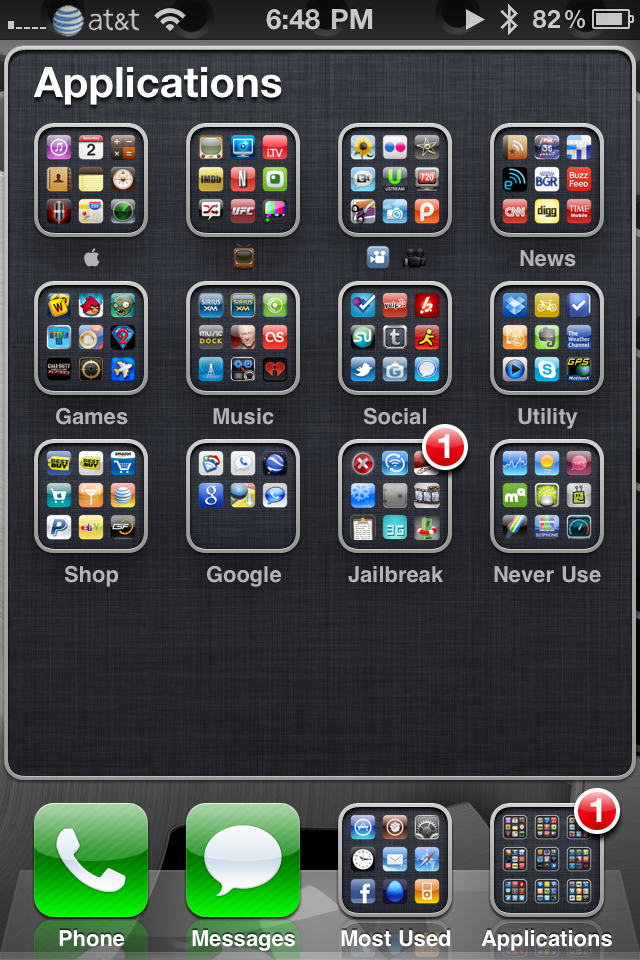Open the News folder

click(547, 180)
